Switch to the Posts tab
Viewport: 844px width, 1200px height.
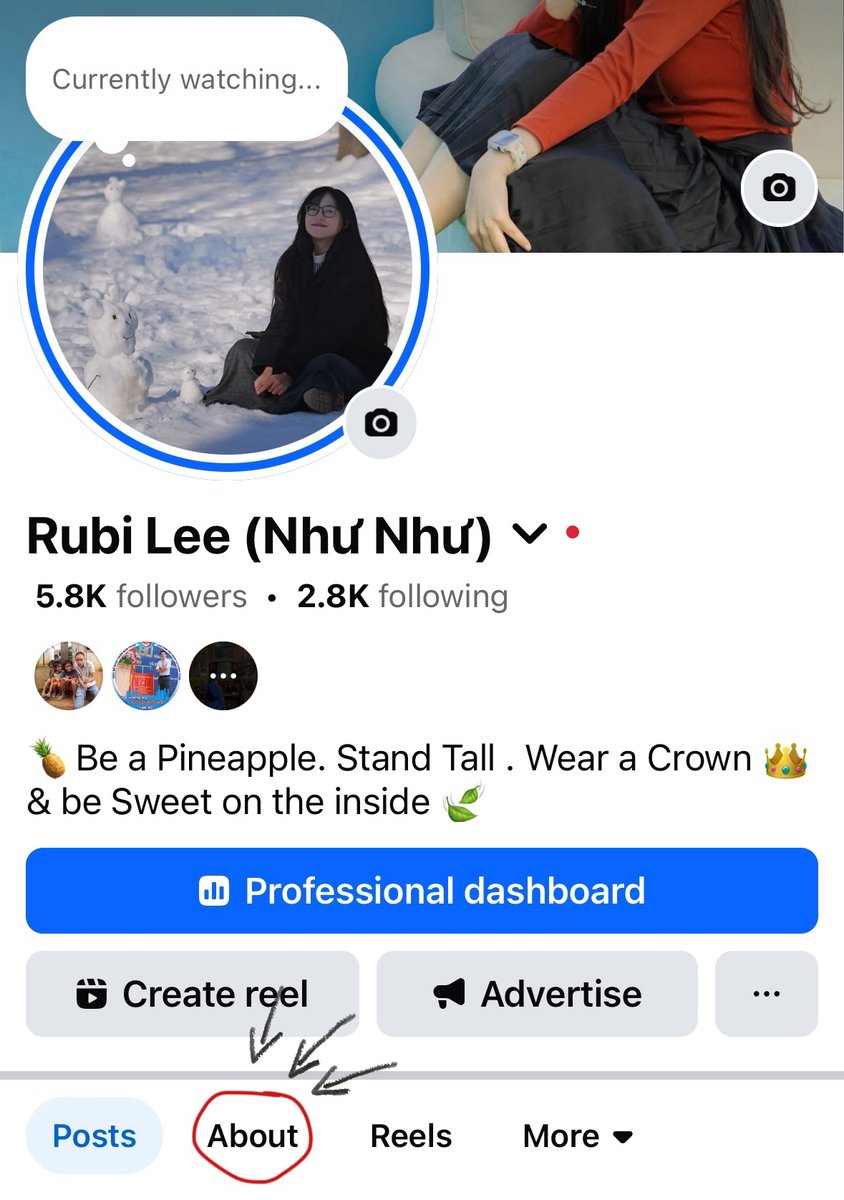pos(94,1136)
